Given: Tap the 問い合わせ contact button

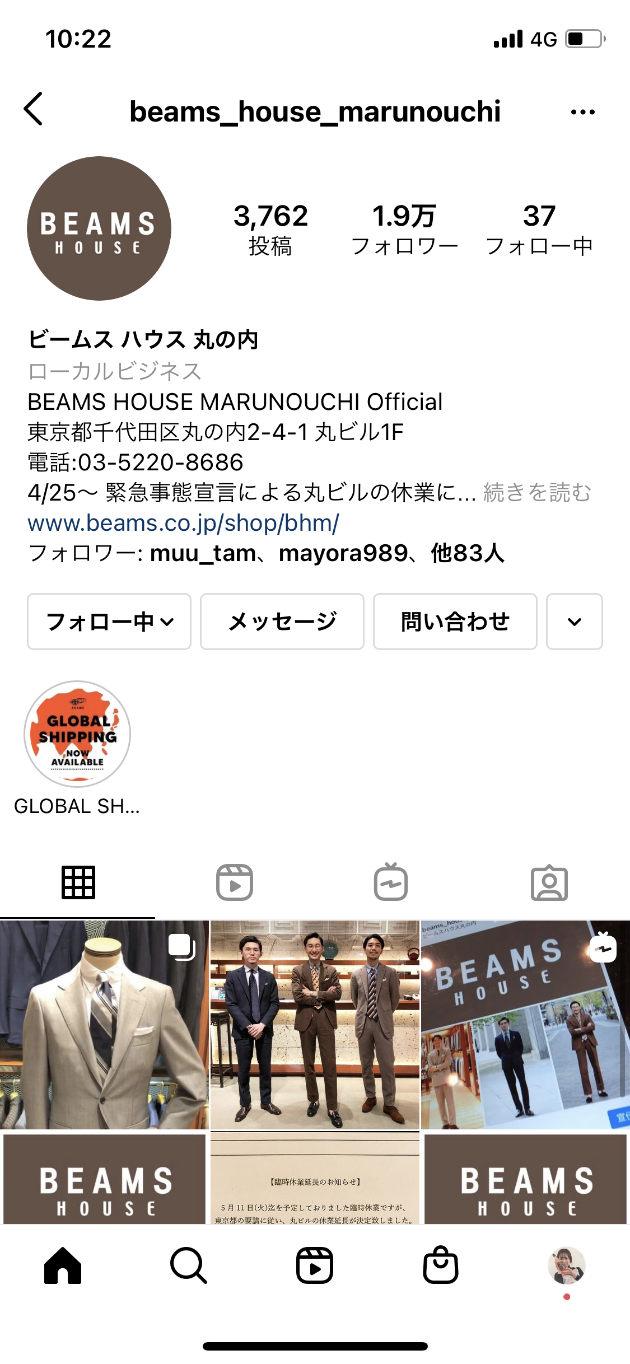Looking at the screenshot, I should (x=455, y=621).
